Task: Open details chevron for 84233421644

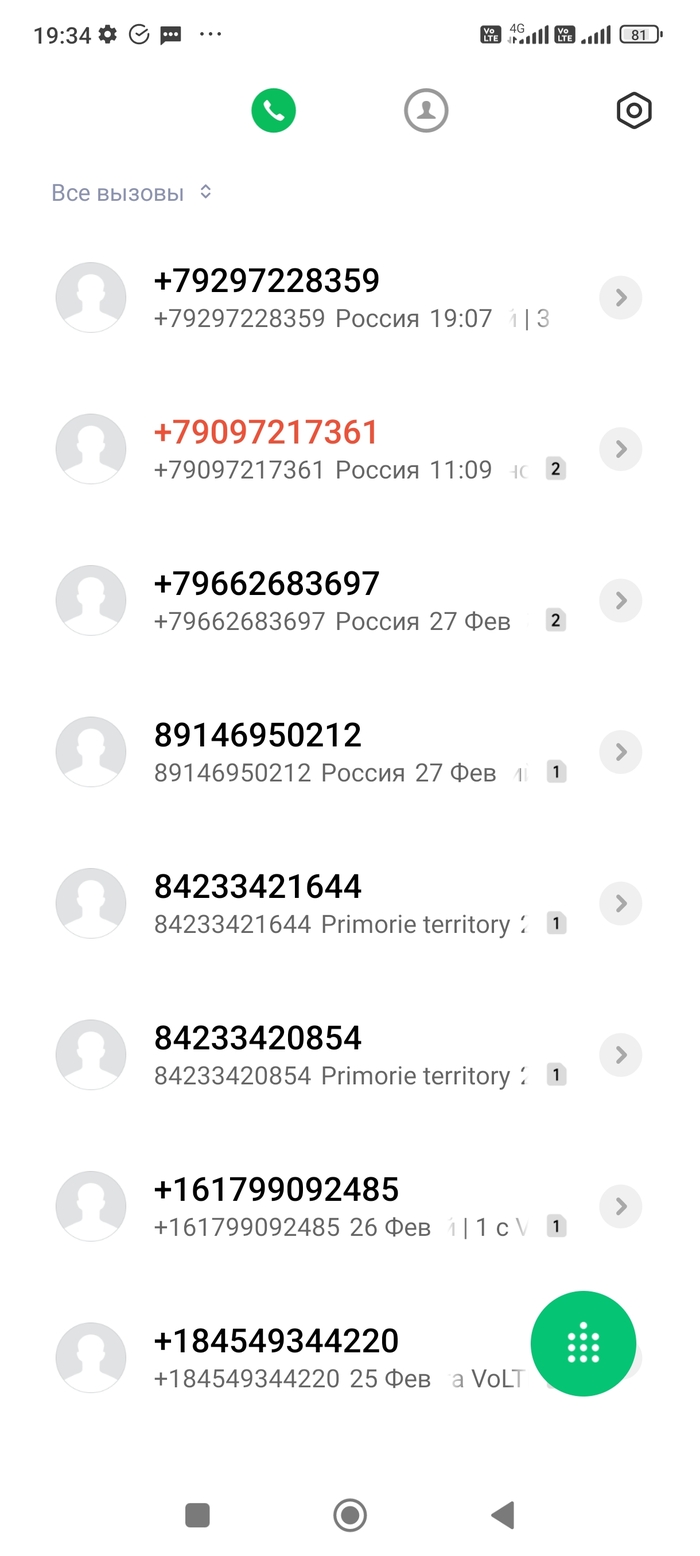Action: point(620,903)
